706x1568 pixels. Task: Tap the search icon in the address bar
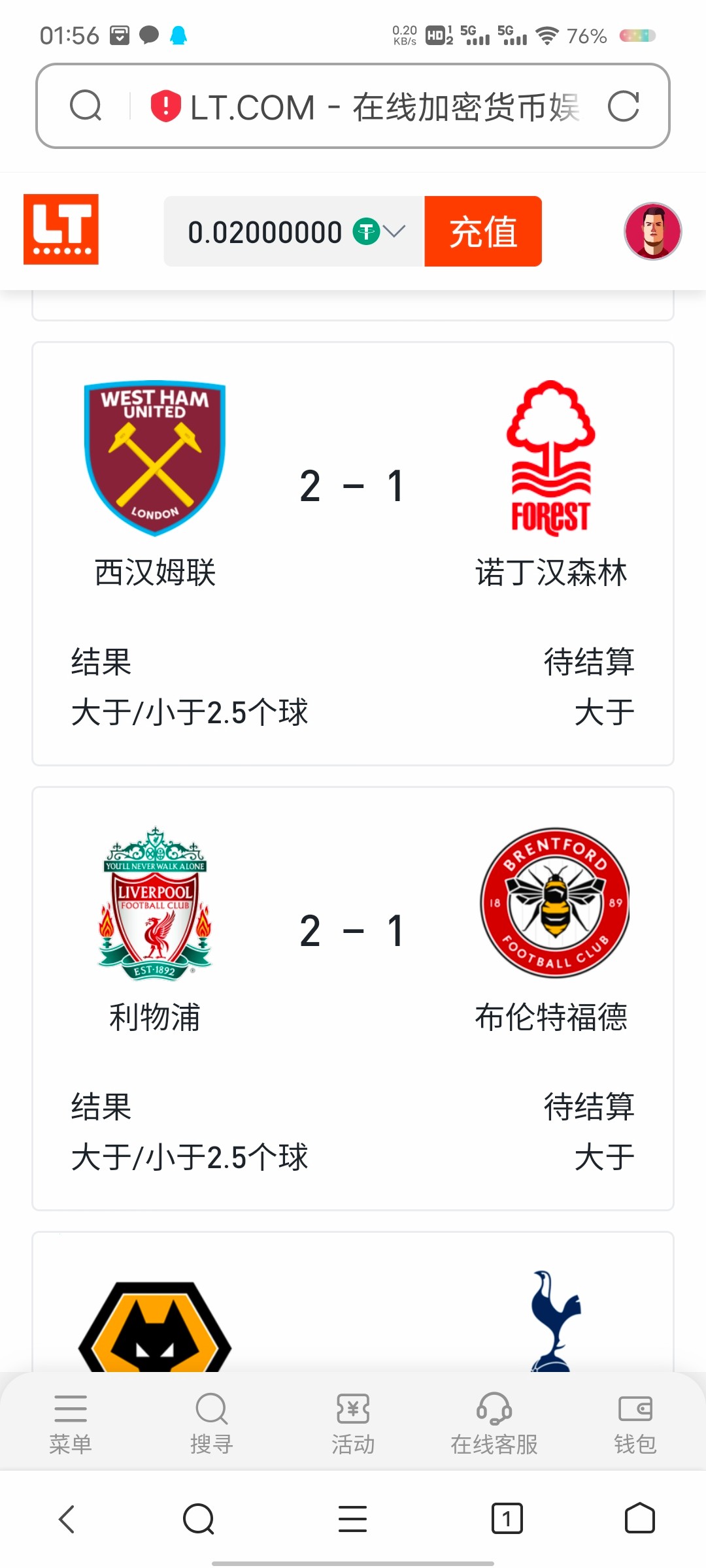86,106
